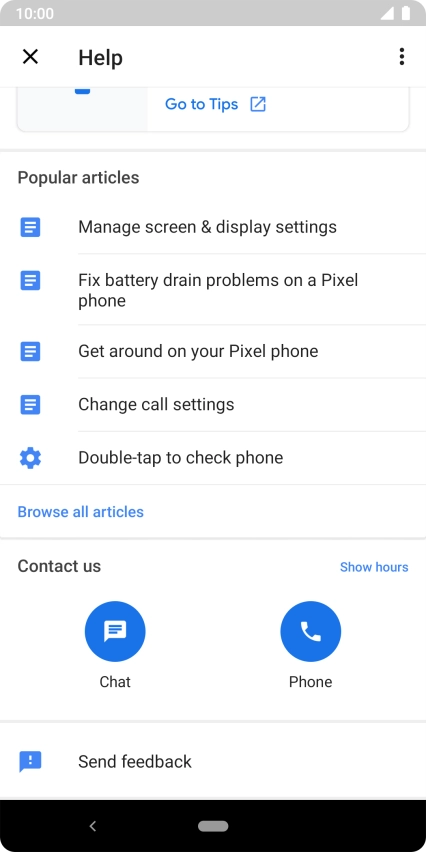Browse all articles
Image resolution: width=426 pixels, height=852 pixels.
click(80, 512)
